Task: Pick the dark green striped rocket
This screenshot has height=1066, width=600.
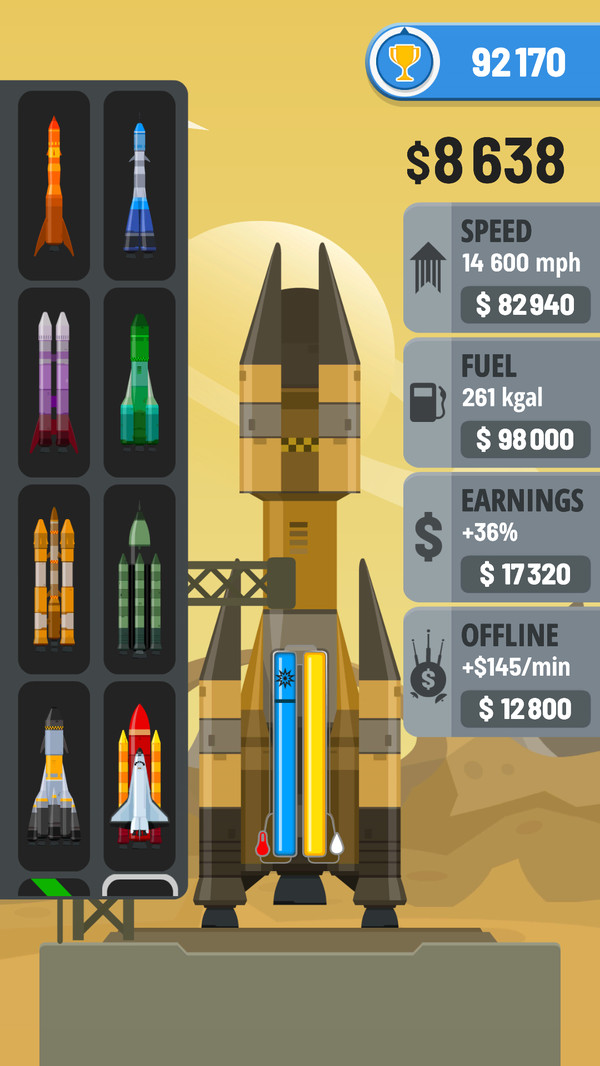Action: (140, 579)
